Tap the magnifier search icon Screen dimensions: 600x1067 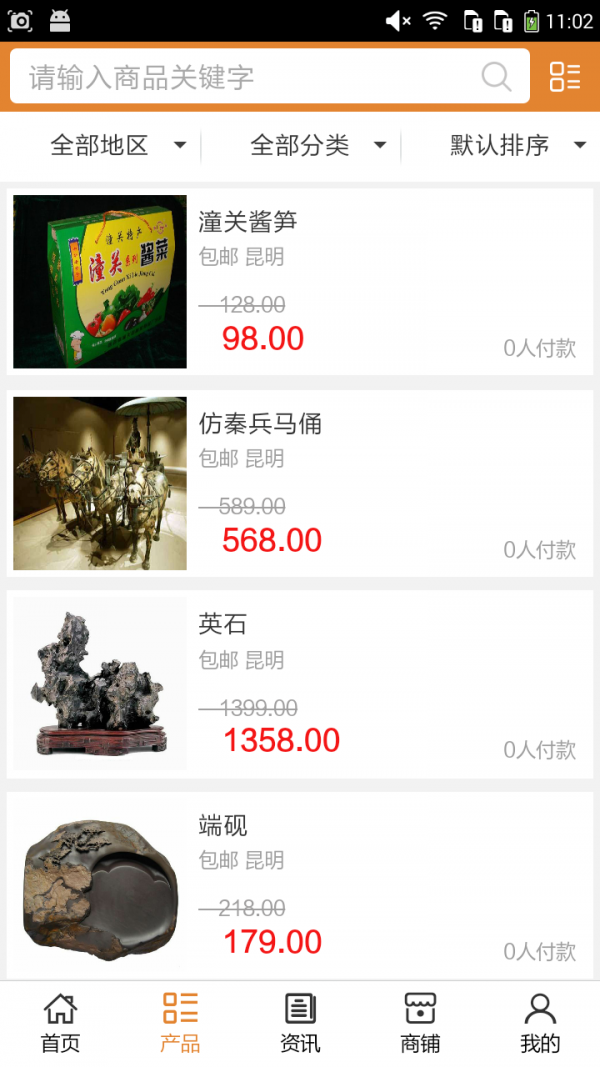(x=496, y=77)
